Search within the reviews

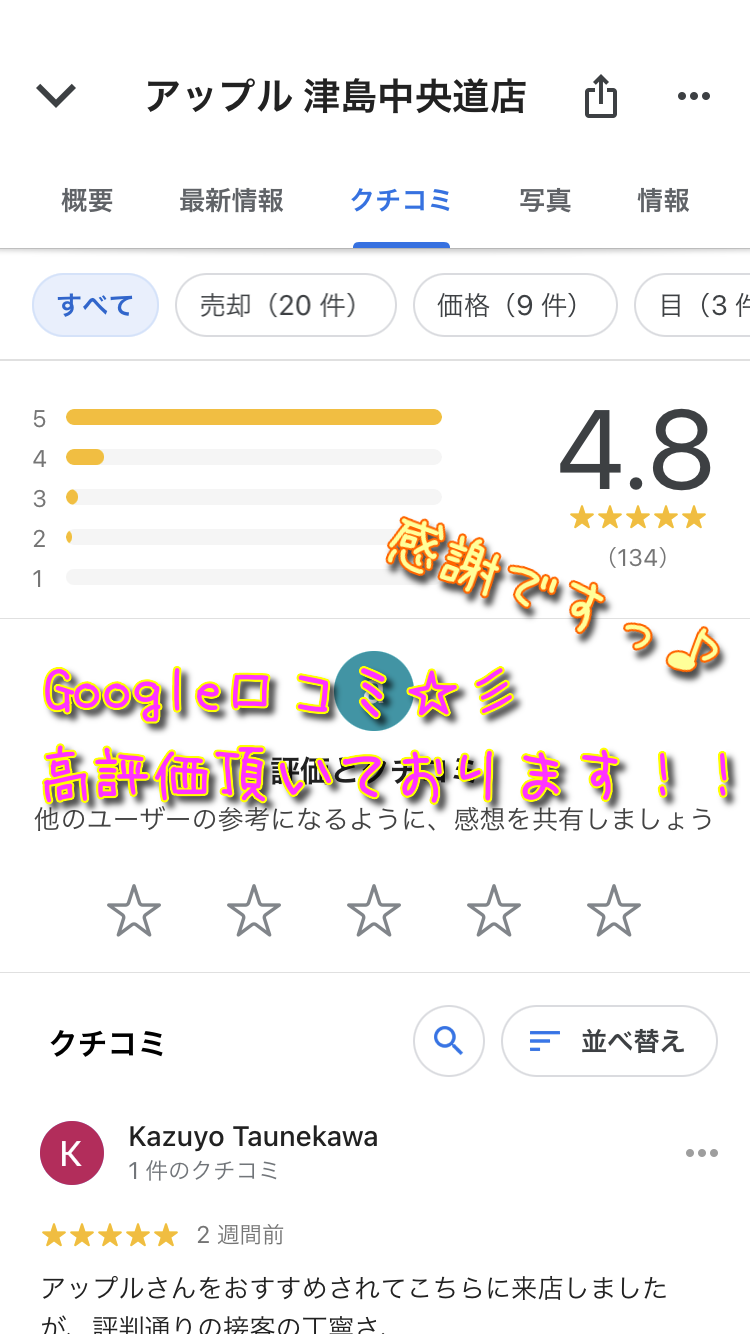click(448, 1041)
